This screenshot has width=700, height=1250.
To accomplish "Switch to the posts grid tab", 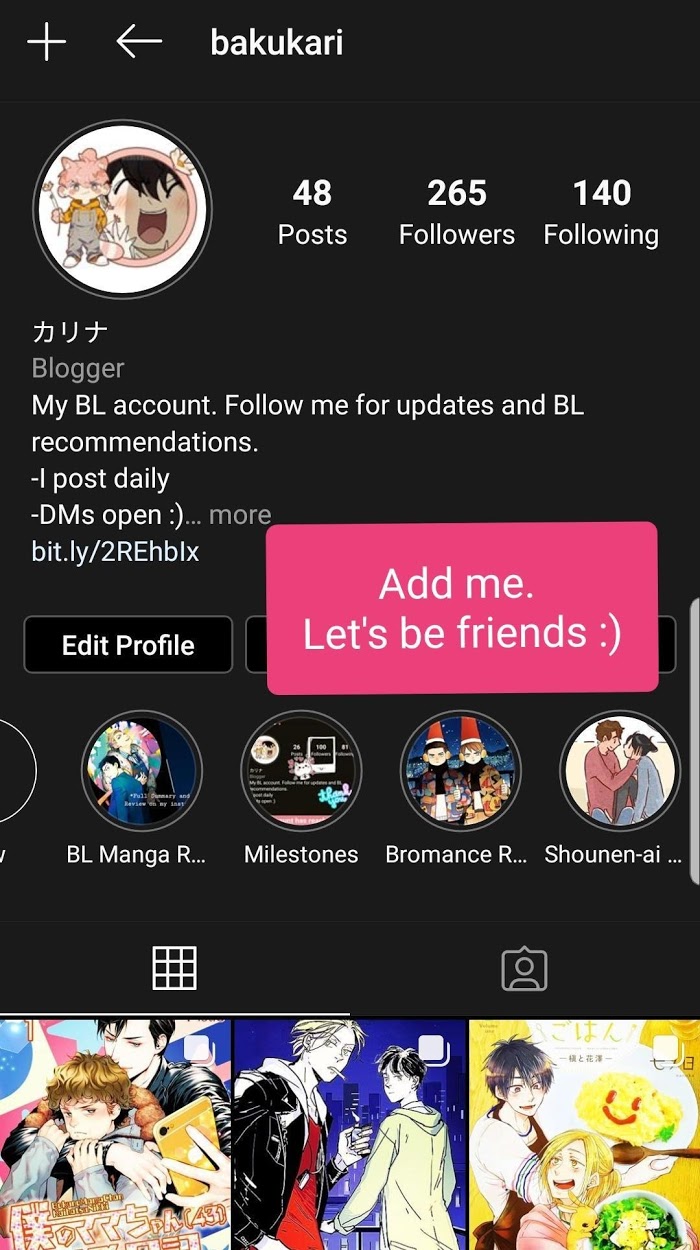I will [174, 968].
